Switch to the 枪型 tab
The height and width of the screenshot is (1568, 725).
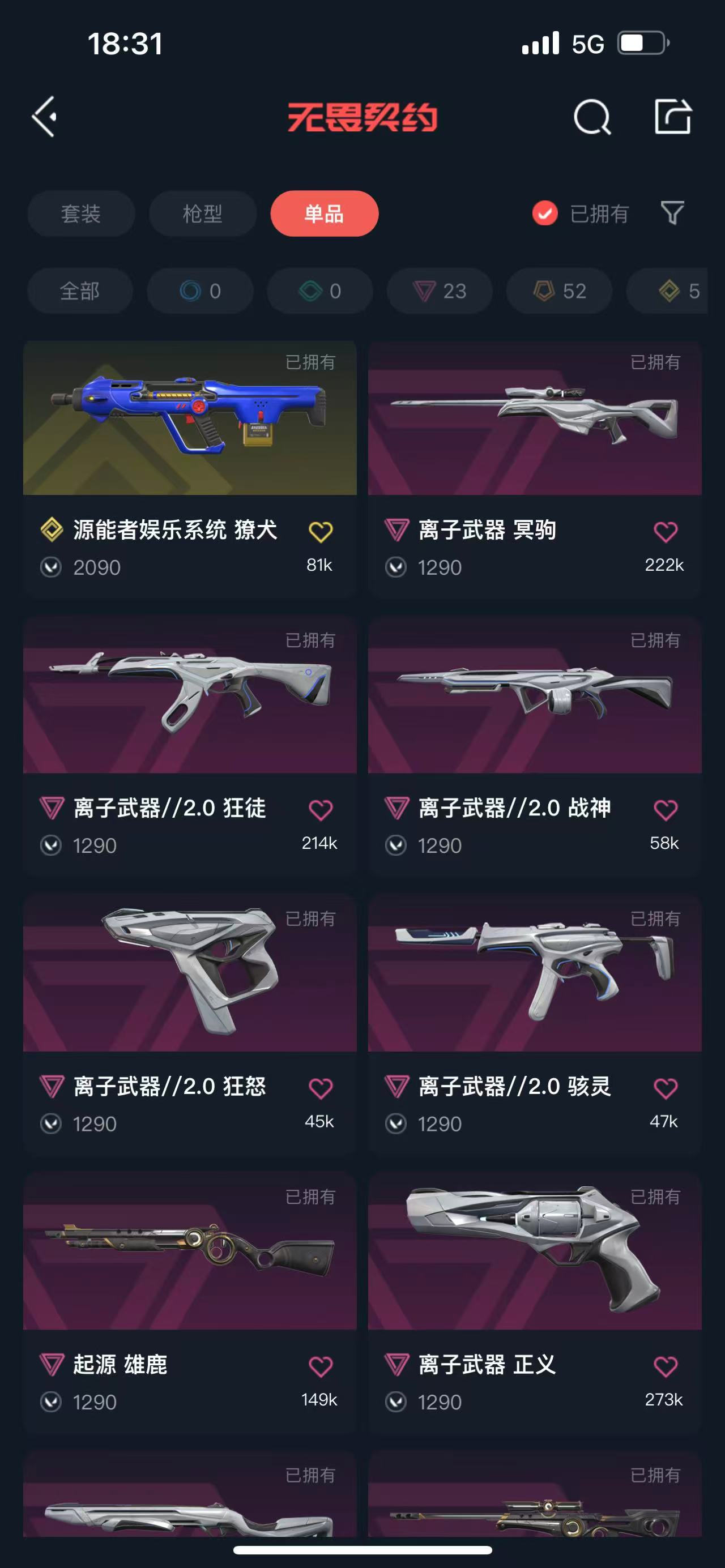click(x=203, y=213)
